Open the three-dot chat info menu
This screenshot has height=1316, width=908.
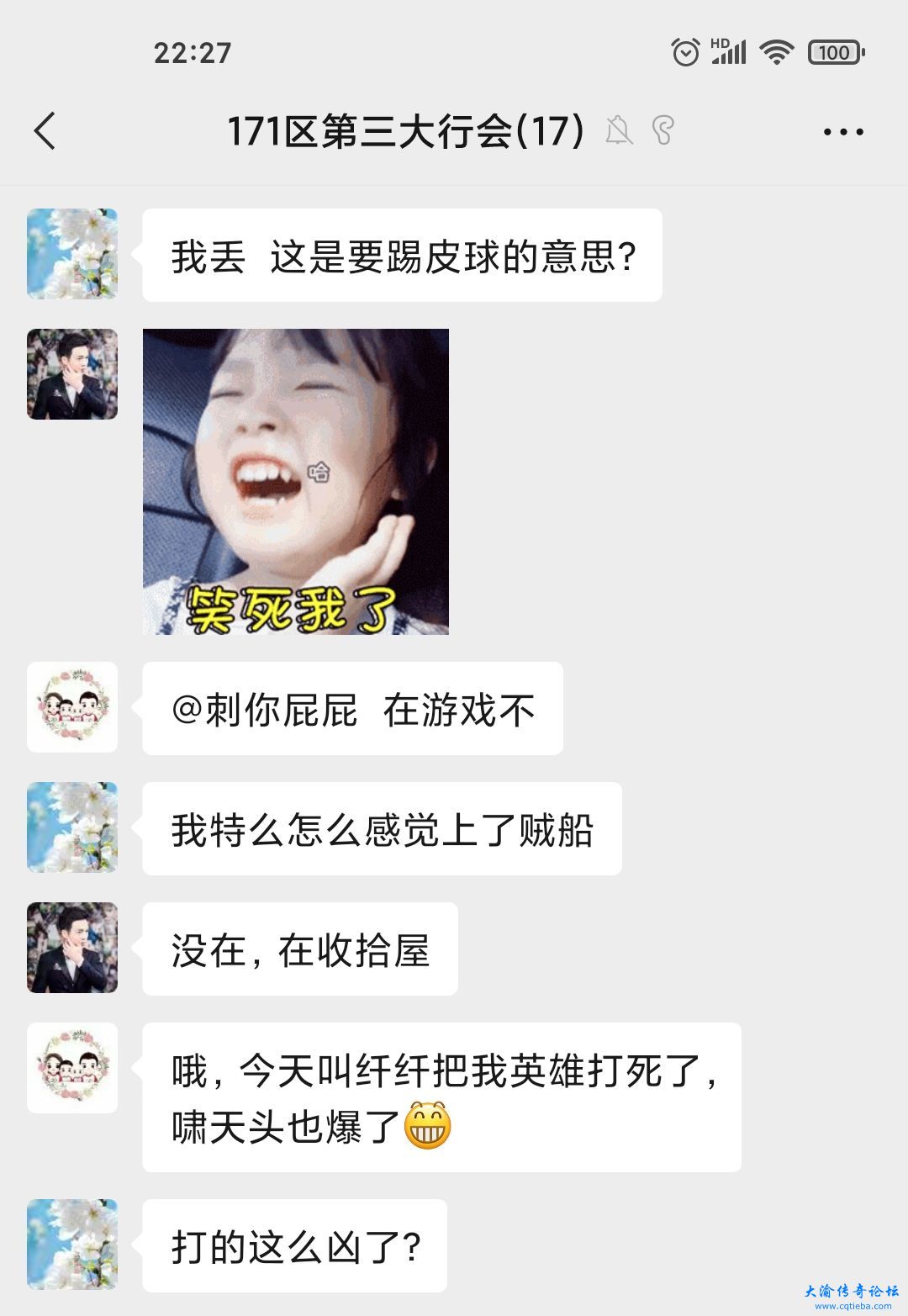click(x=842, y=132)
